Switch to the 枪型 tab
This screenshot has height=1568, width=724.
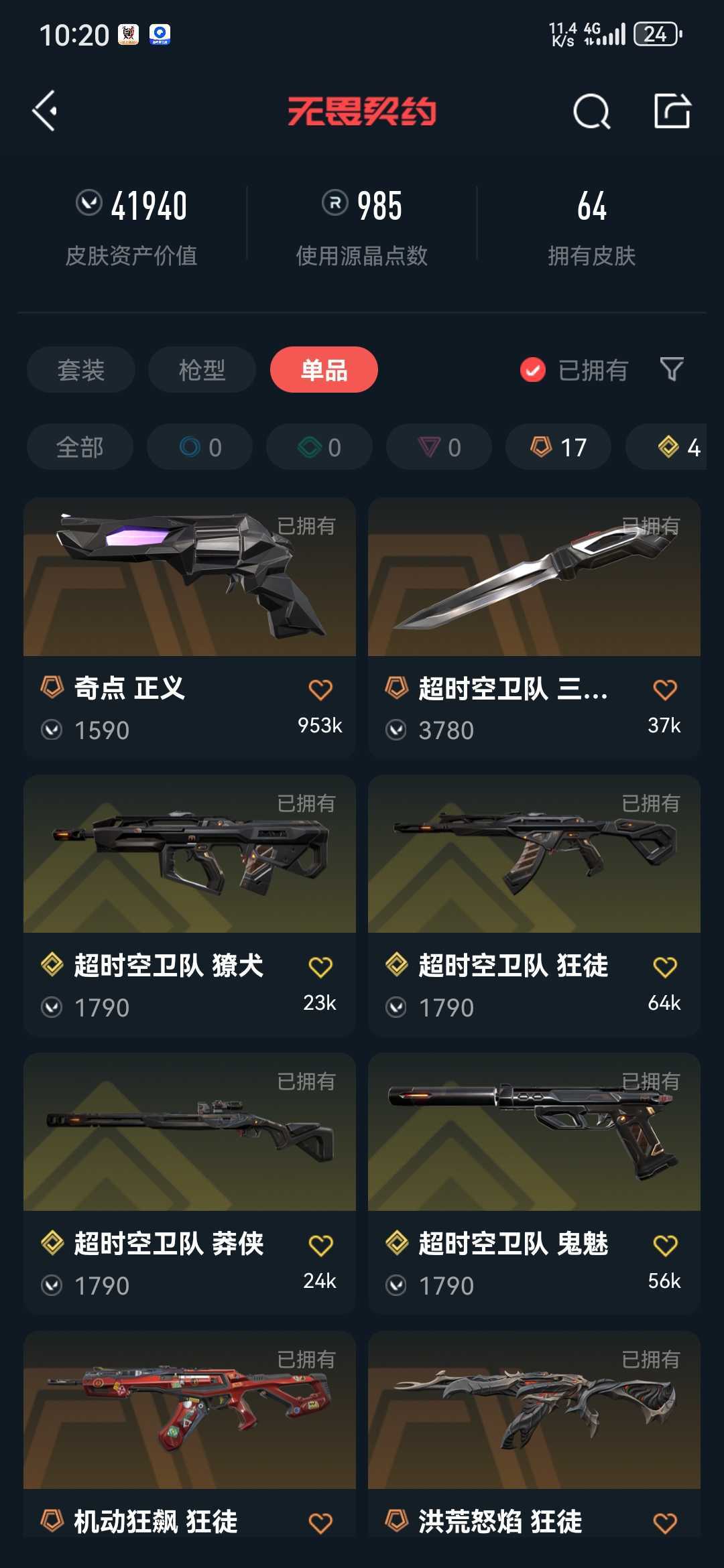coord(202,369)
